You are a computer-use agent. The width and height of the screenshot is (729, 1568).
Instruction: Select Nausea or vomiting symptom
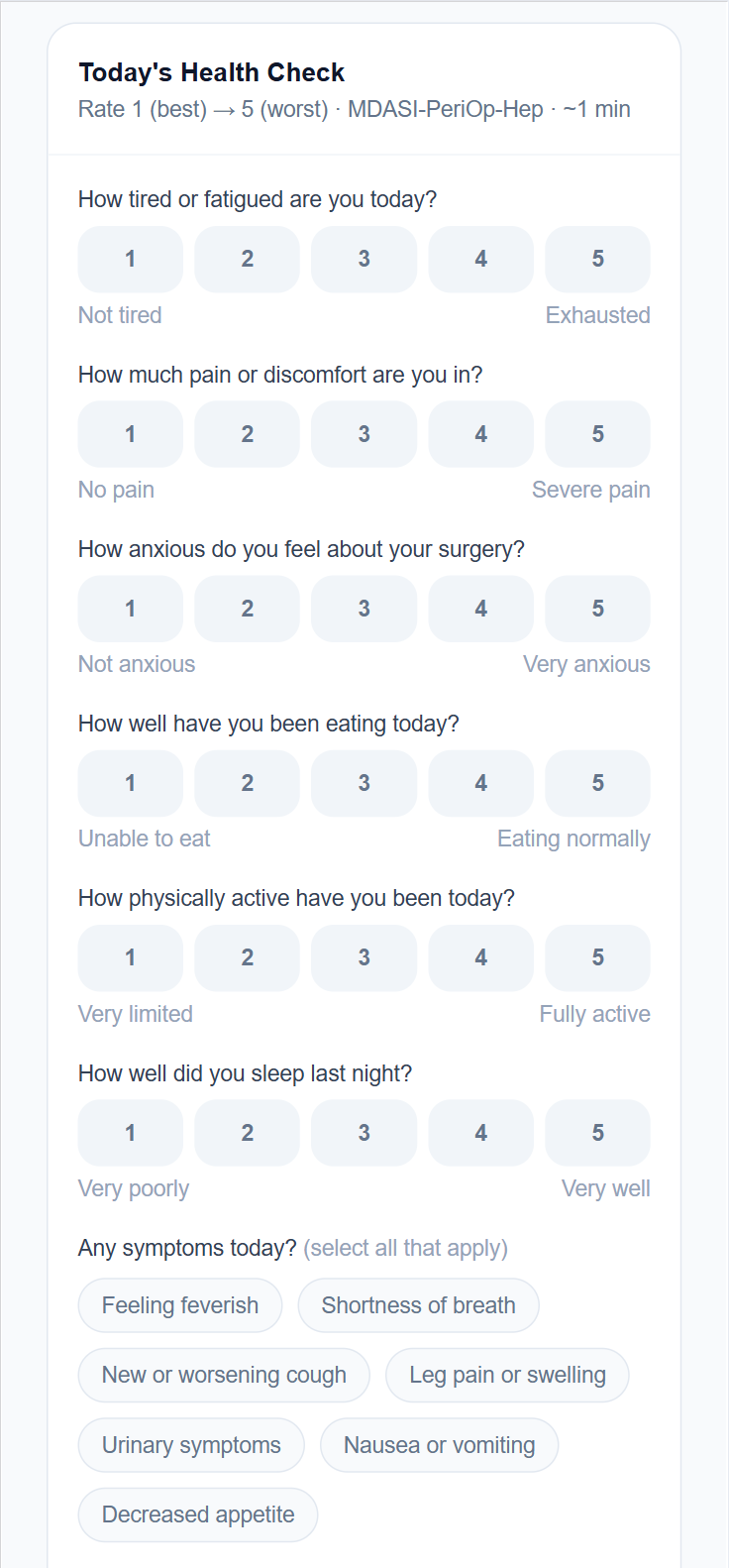(439, 1444)
